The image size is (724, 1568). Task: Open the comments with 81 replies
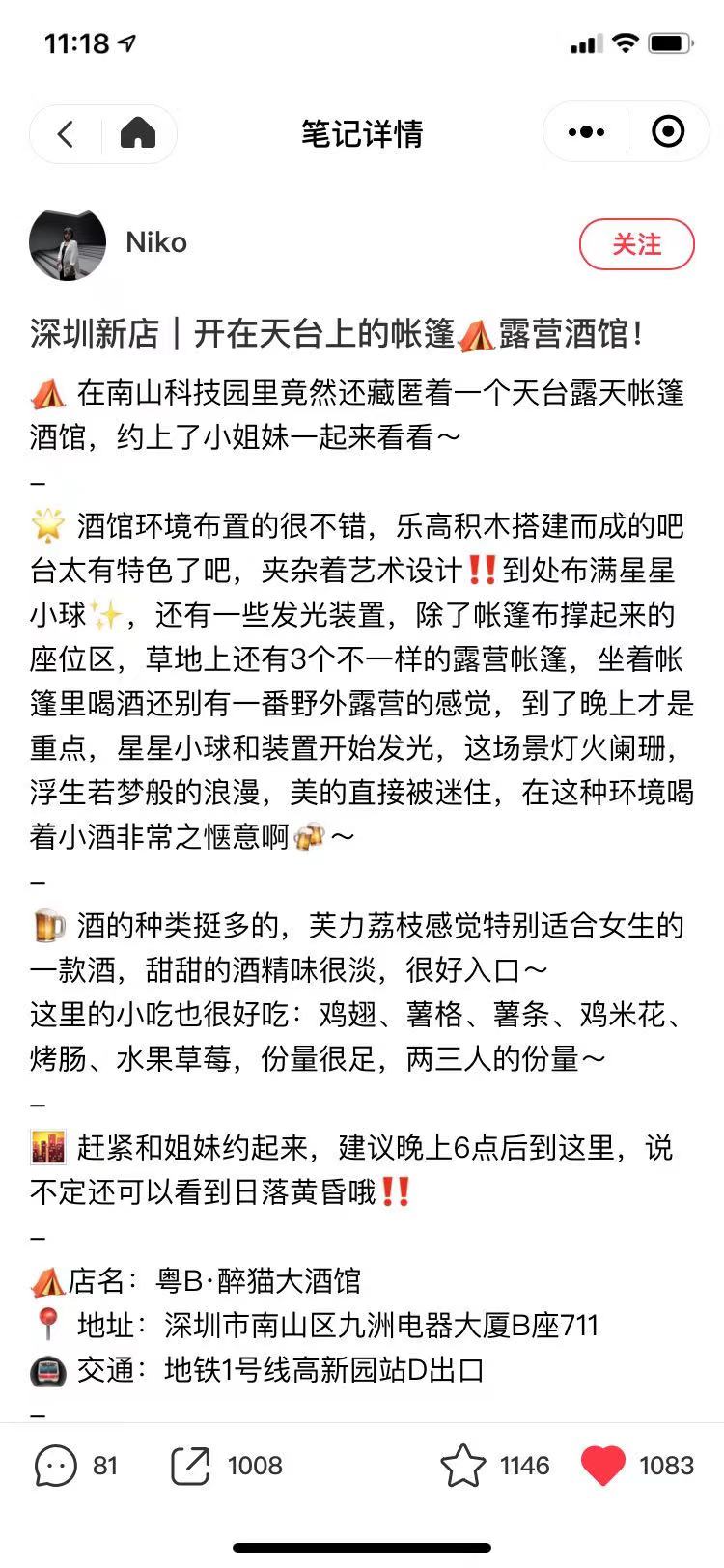coord(56,1466)
